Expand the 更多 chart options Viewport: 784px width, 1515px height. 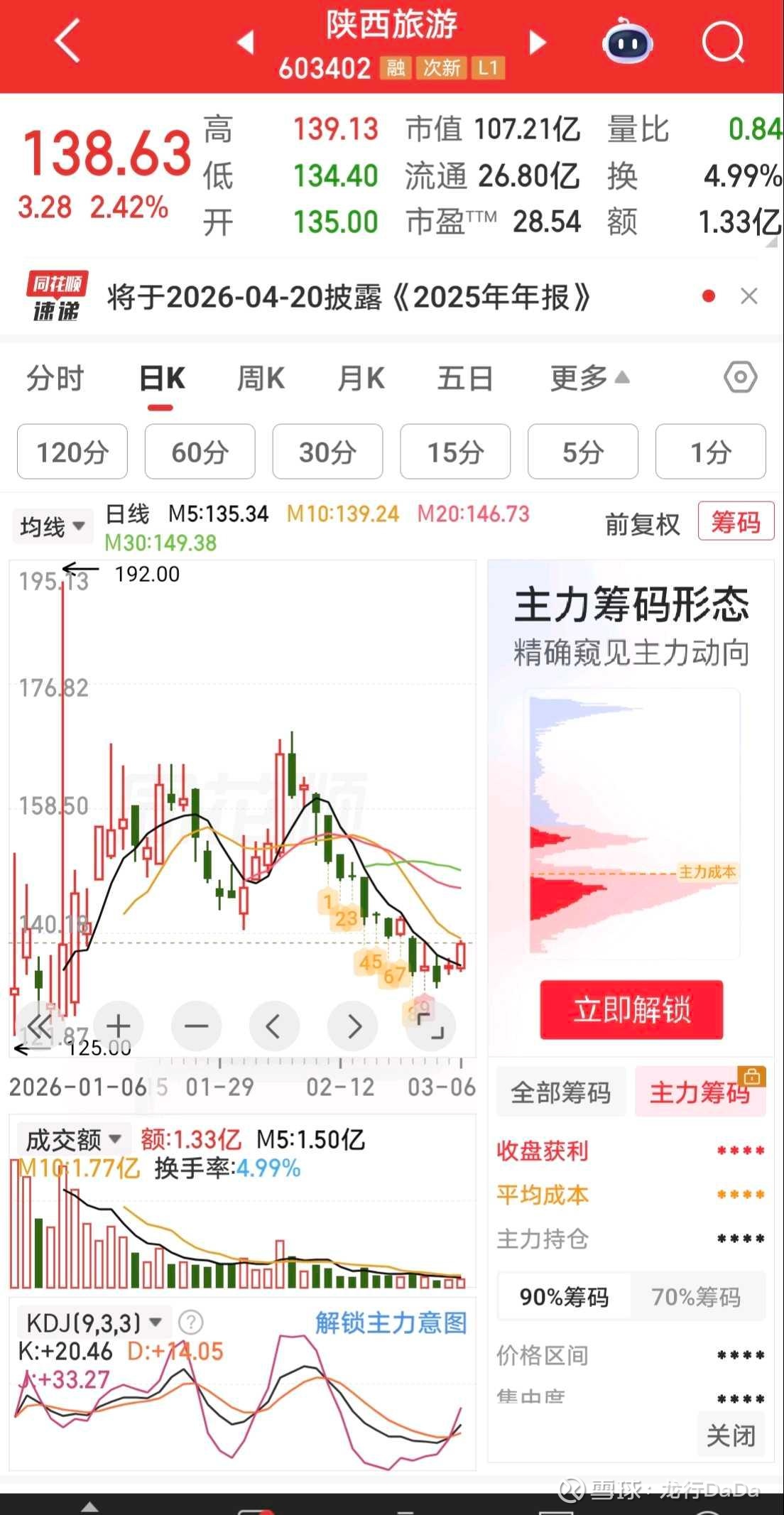click(x=589, y=378)
